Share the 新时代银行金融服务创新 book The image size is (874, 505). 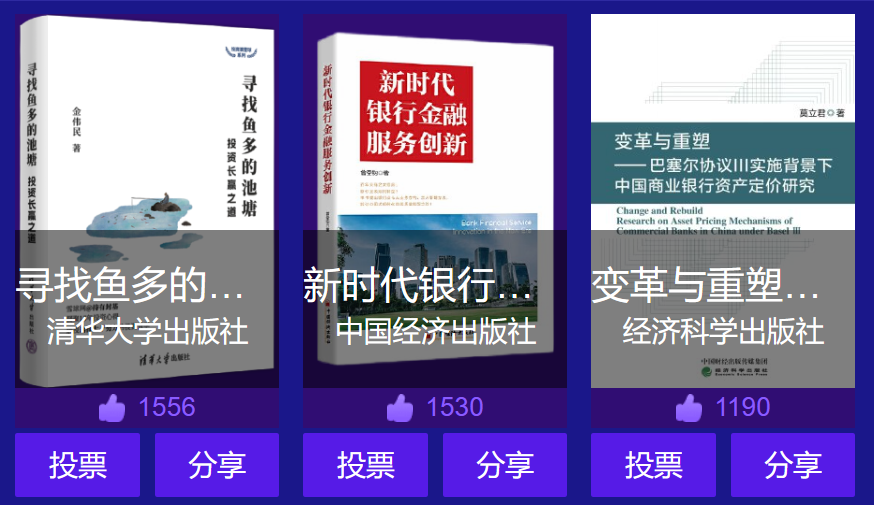point(504,465)
